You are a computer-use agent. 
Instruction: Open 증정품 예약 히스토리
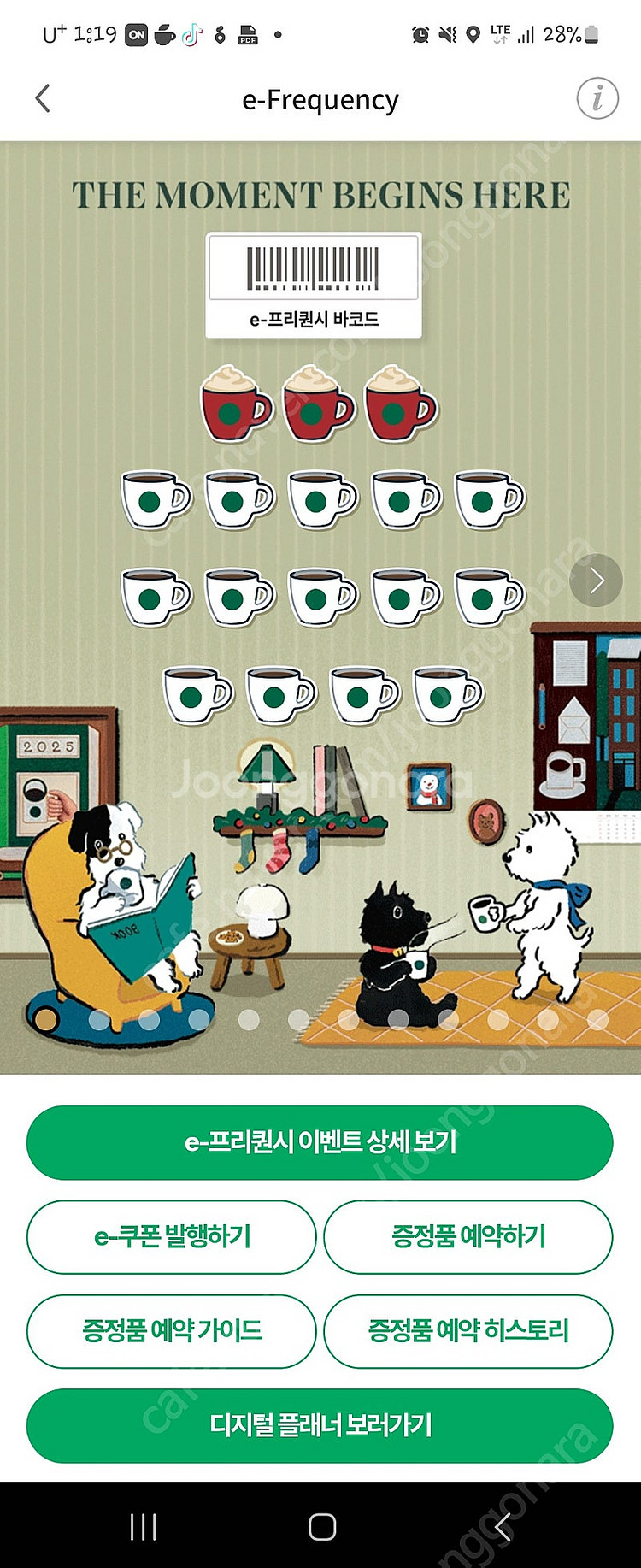click(468, 1331)
